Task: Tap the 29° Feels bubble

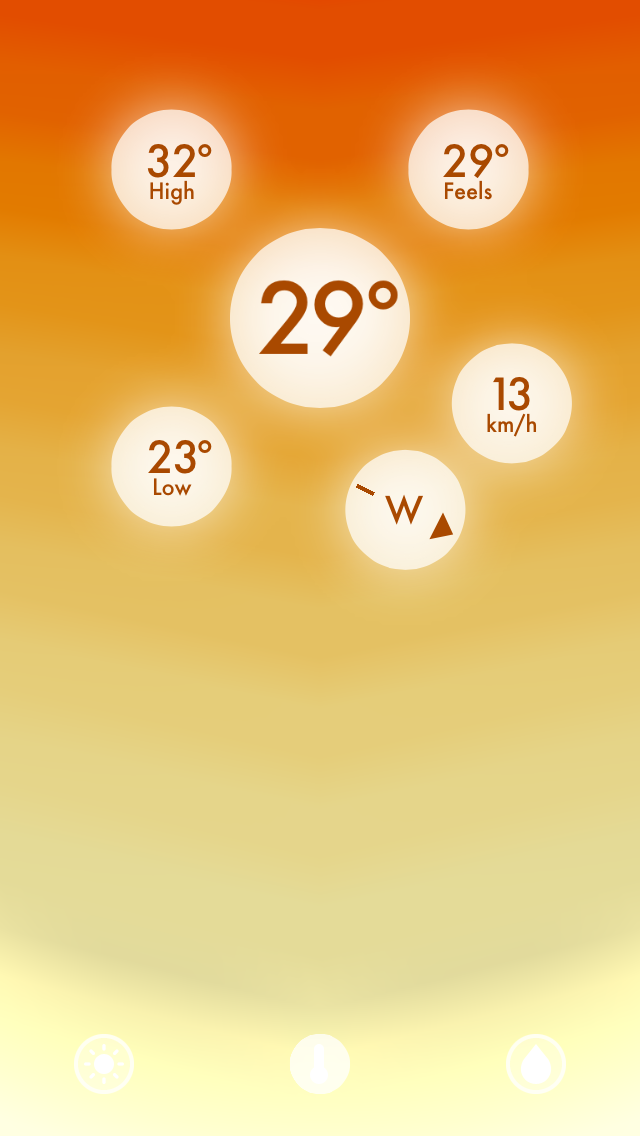Action: tap(468, 170)
